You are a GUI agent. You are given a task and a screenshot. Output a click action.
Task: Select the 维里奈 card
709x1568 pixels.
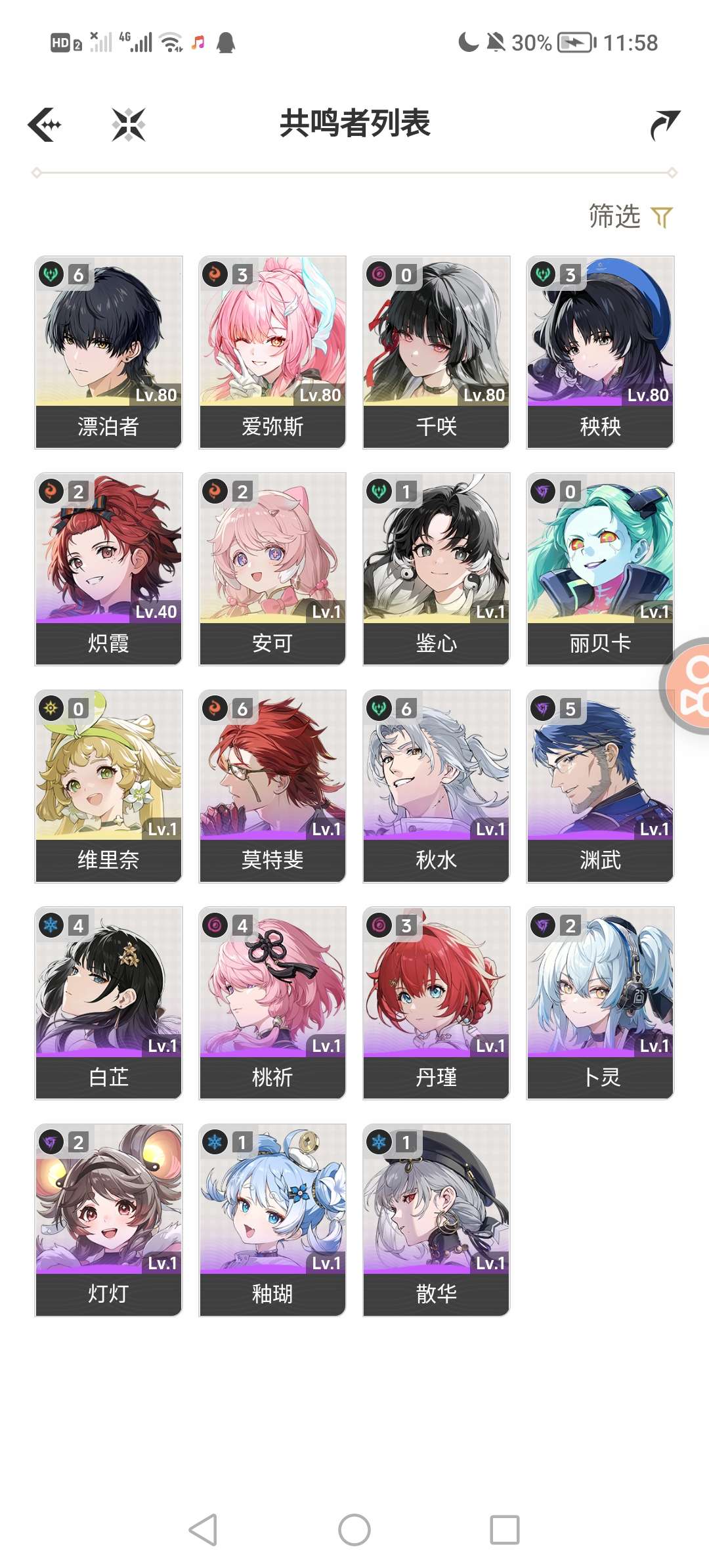108,786
